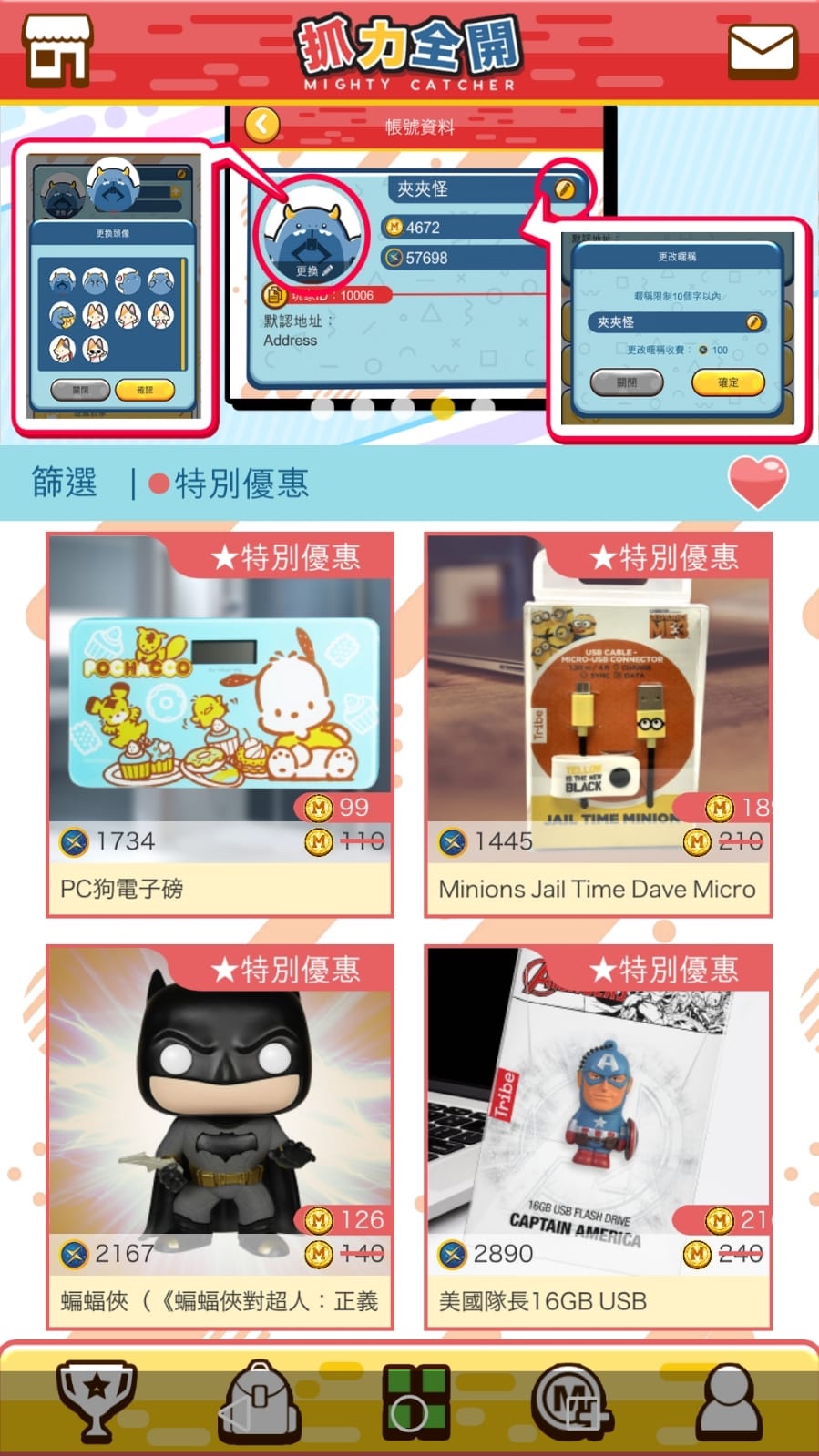
Task: Switch to the profile tab
Action: [x=729, y=1400]
